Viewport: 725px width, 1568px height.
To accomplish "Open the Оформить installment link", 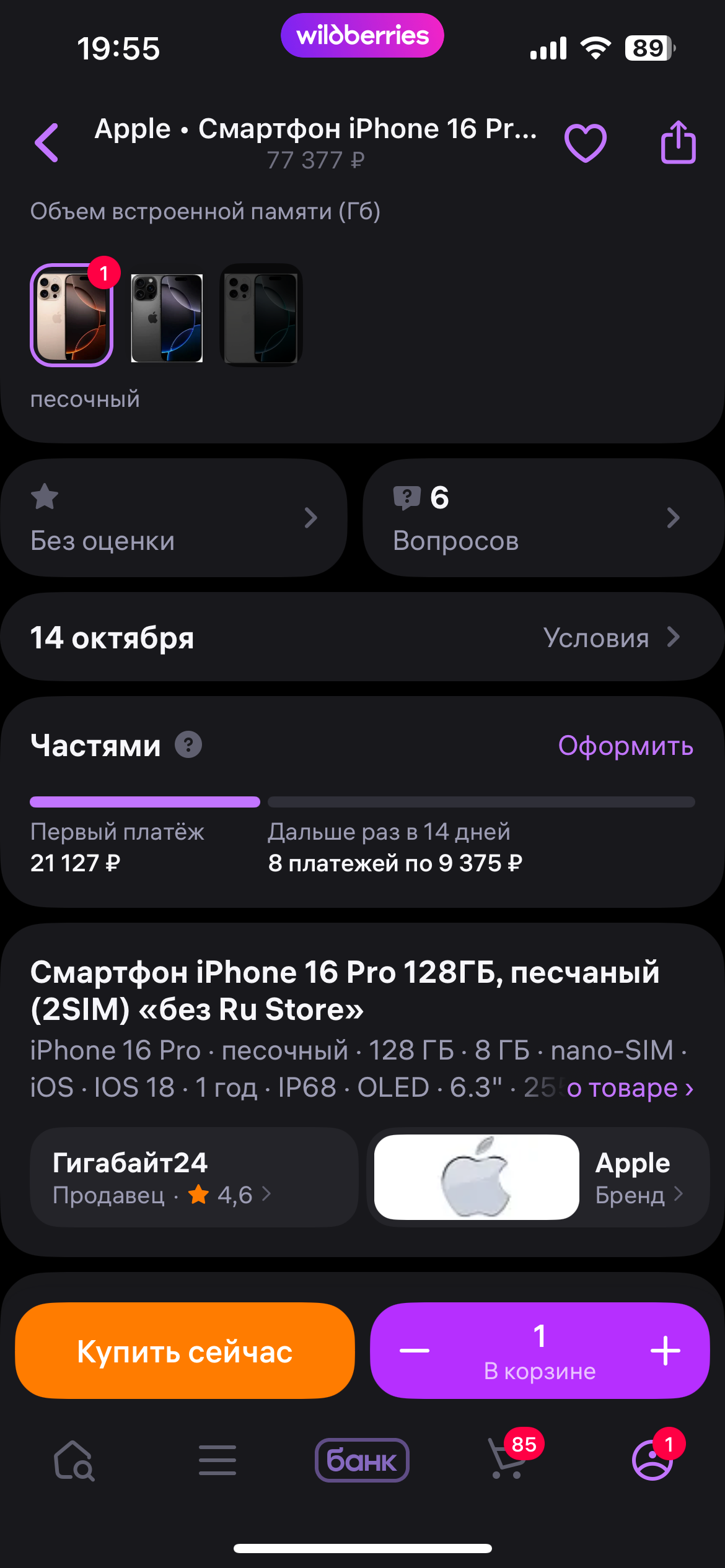I will [626, 746].
